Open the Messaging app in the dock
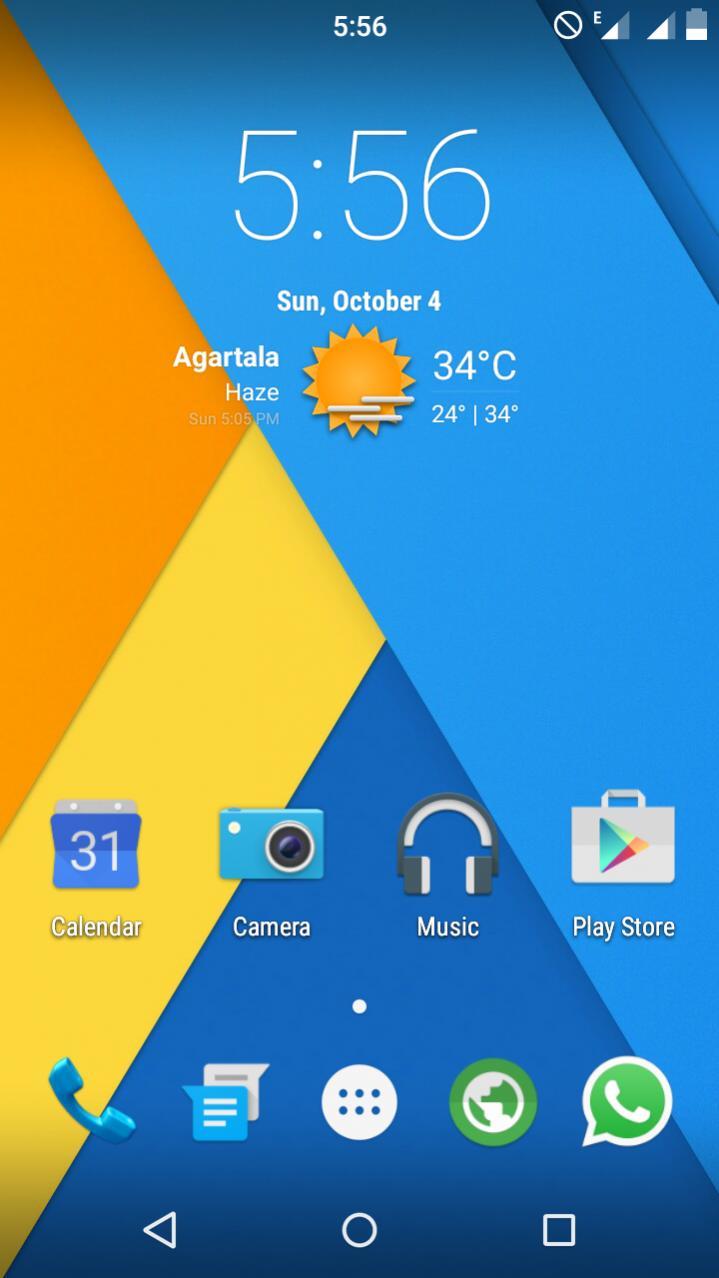 click(x=226, y=1103)
